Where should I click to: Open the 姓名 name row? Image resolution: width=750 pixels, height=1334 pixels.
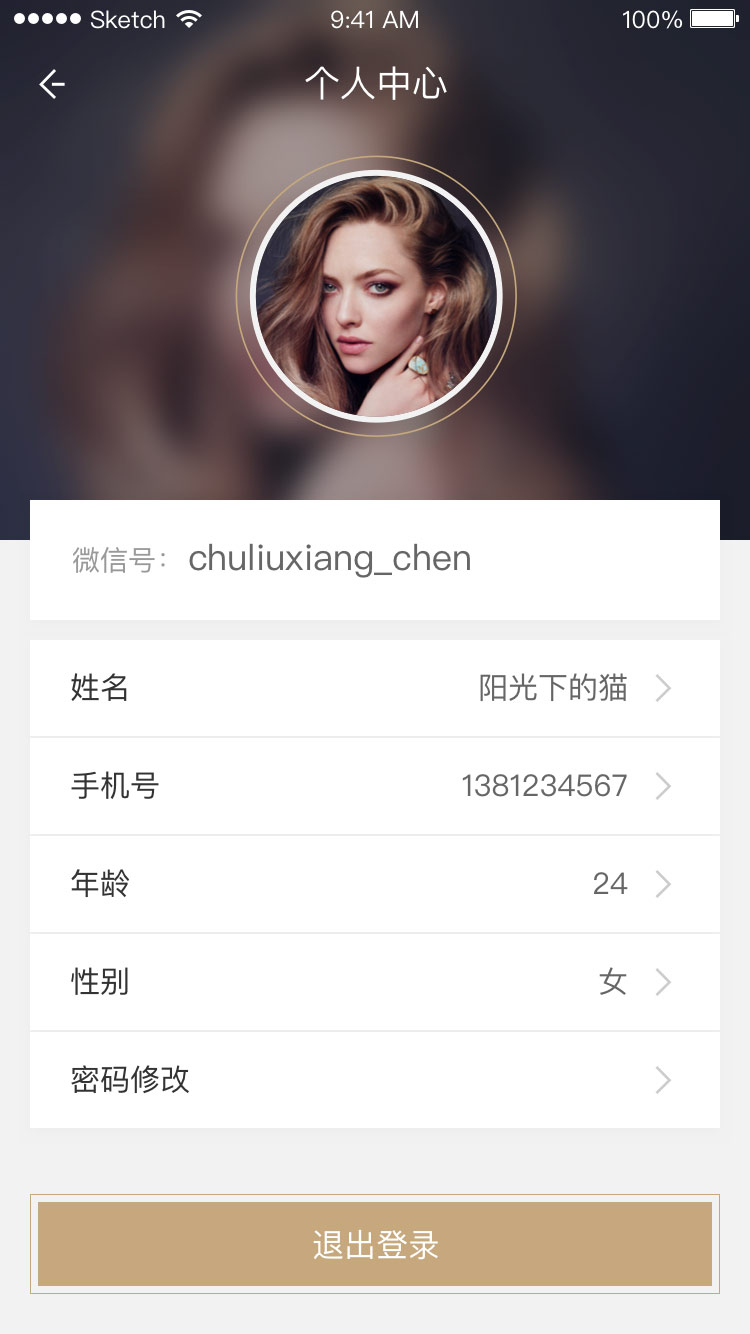pos(374,688)
